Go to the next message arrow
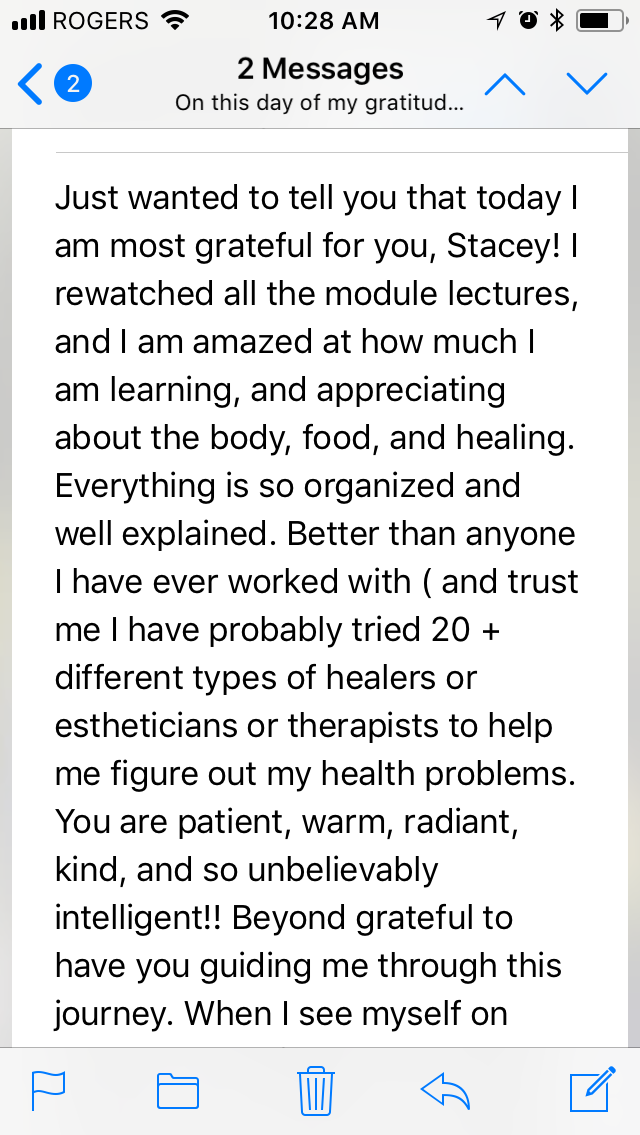This screenshot has width=640, height=1135. coord(586,85)
